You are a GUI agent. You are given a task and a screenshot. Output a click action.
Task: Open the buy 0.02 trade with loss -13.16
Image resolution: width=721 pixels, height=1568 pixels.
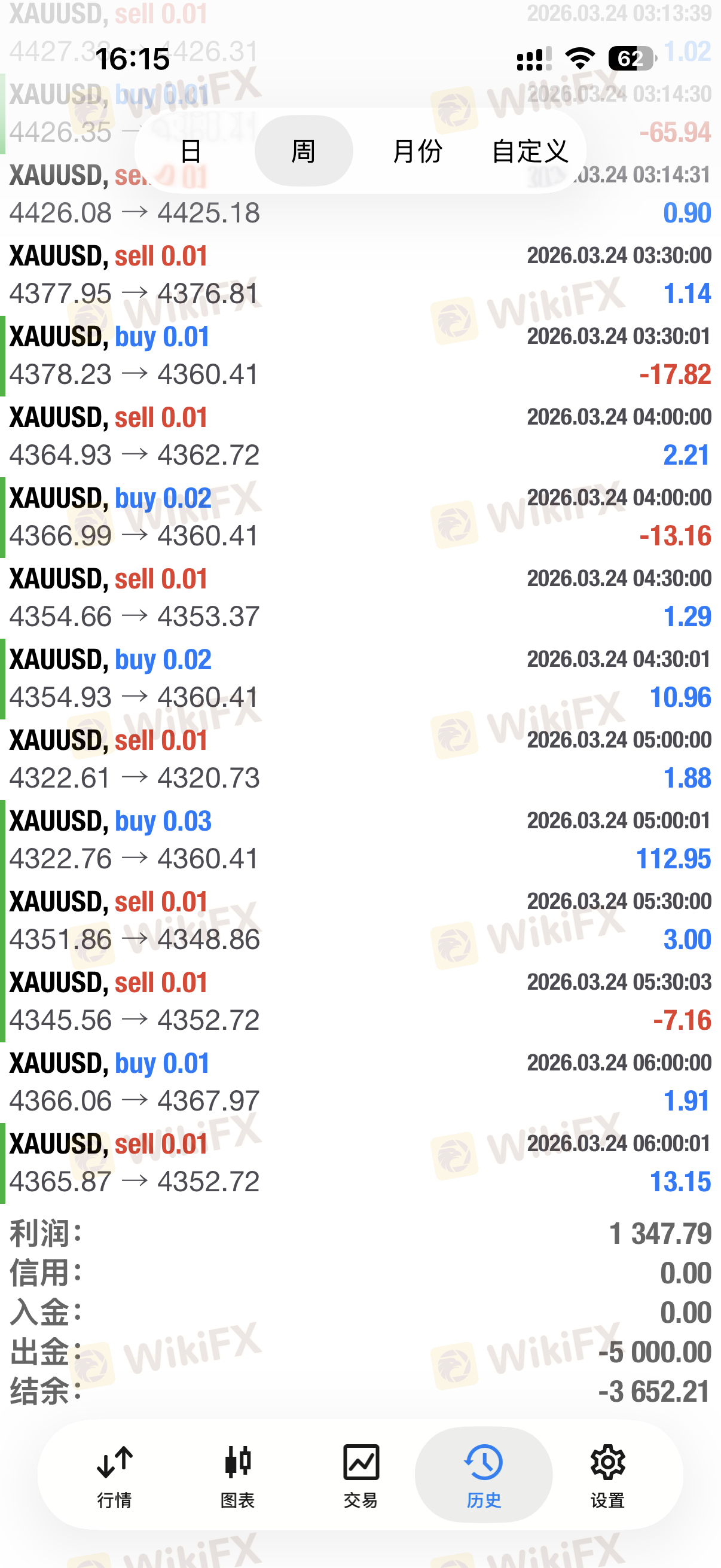(360, 517)
